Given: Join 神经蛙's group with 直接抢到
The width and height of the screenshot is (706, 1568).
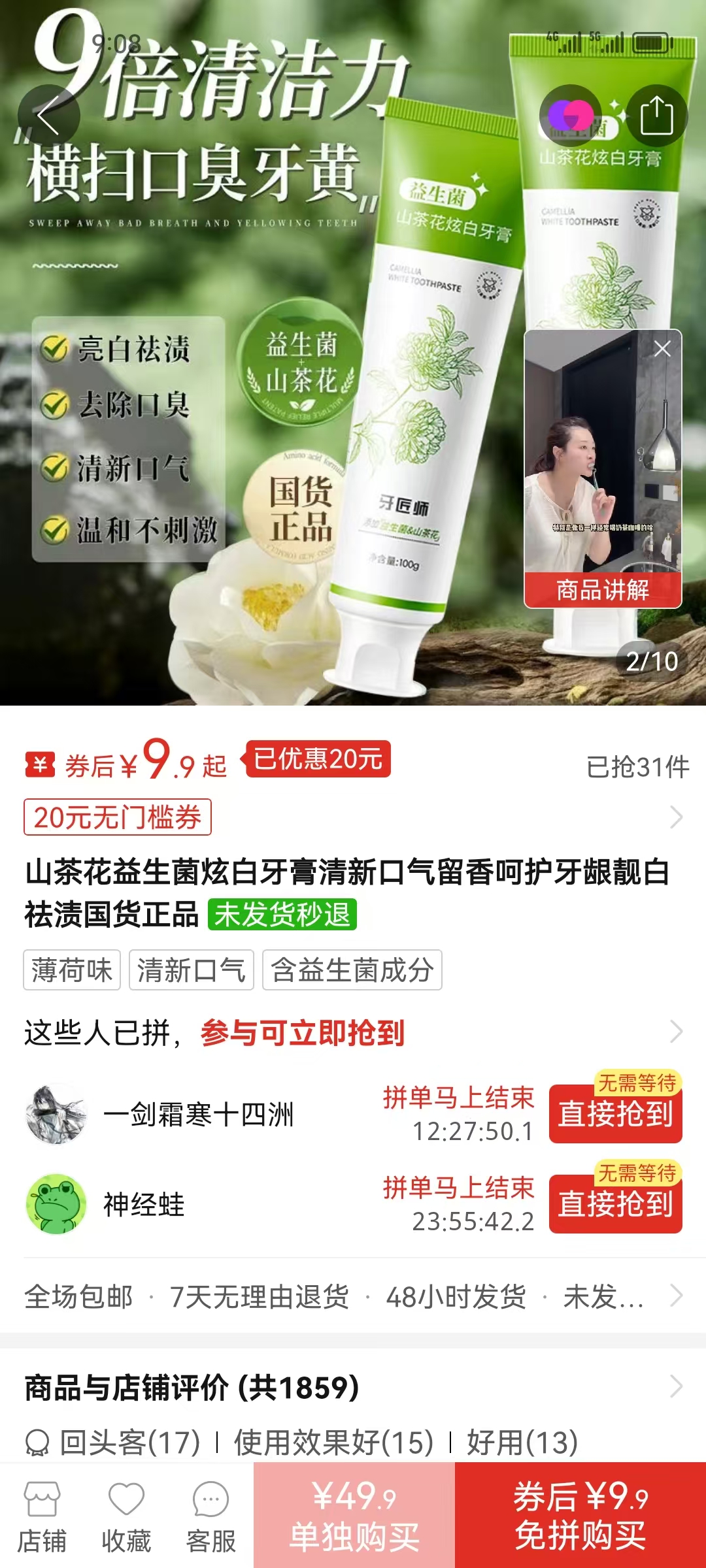Looking at the screenshot, I should point(615,1204).
